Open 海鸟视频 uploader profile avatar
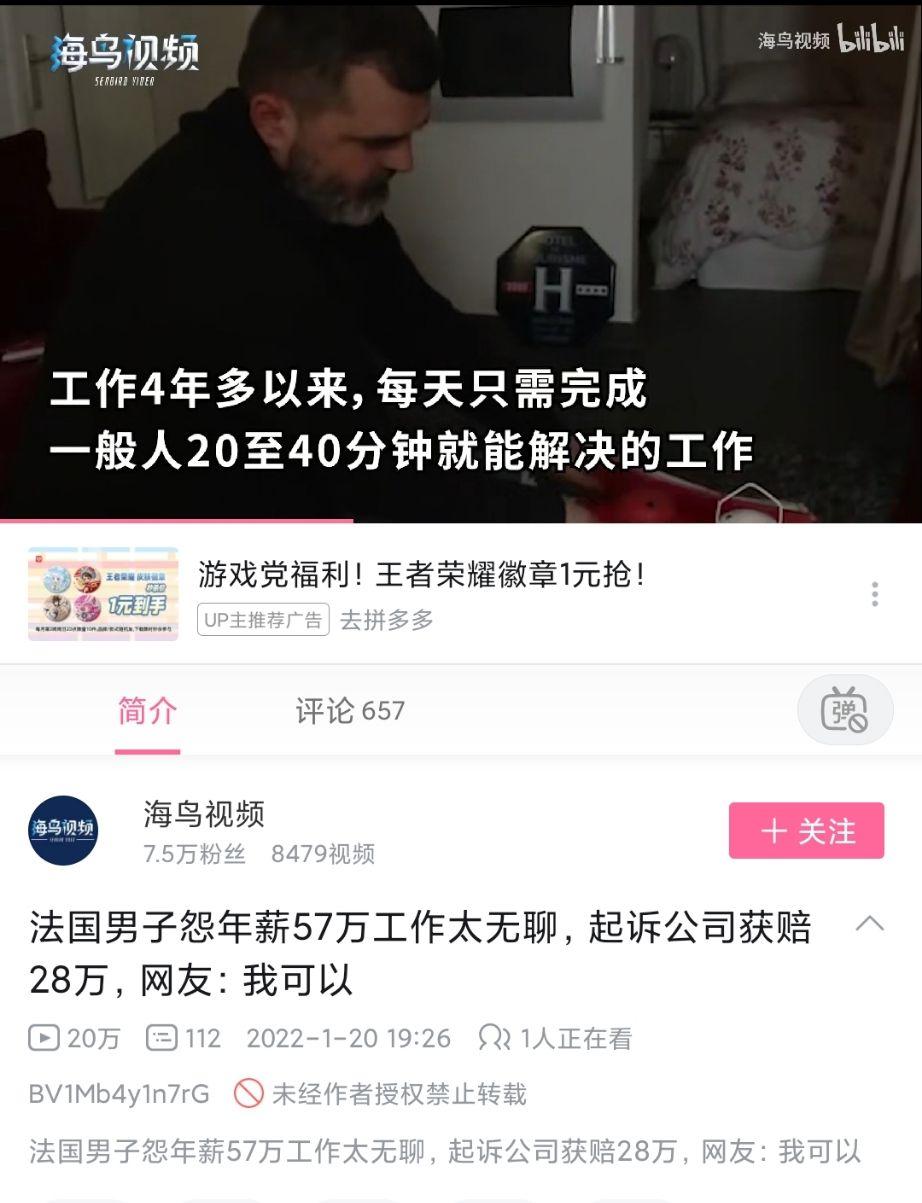Viewport: 922px width, 1203px height. pos(63,830)
